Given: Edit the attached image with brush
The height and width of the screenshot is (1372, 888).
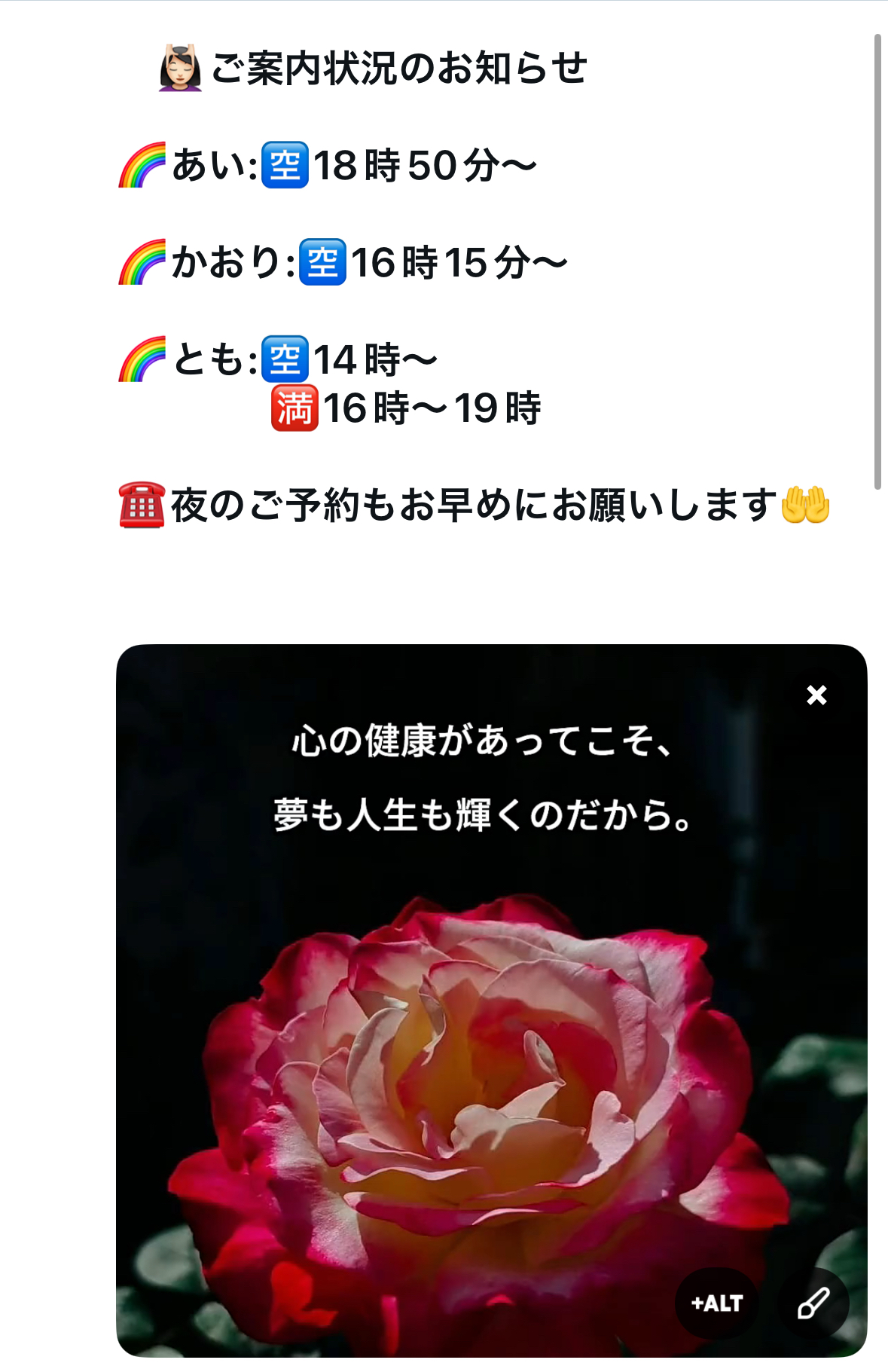Looking at the screenshot, I should pyautogui.click(x=813, y=1303).
